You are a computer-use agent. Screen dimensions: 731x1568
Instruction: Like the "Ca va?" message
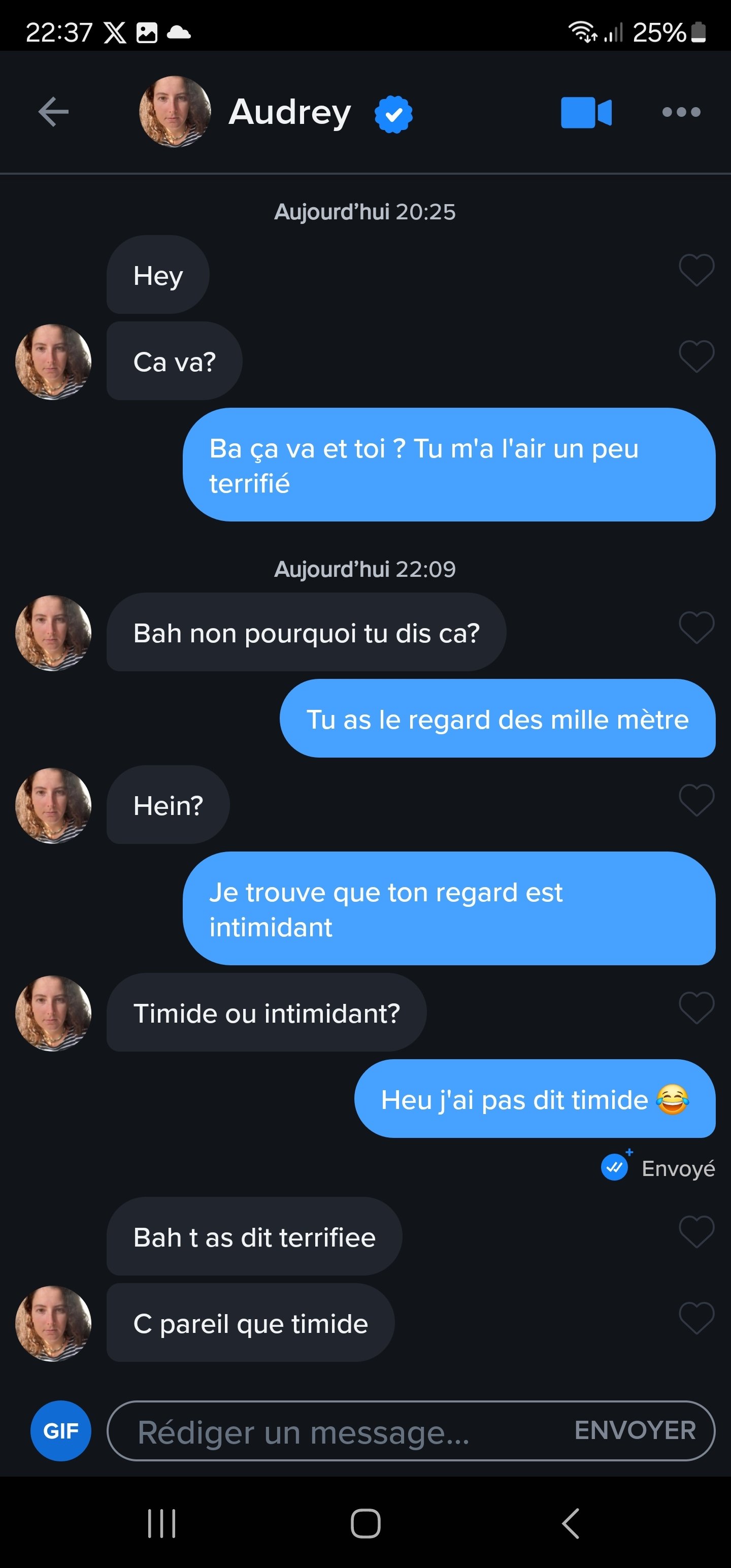pyautogui.click(x=696, y=356)
